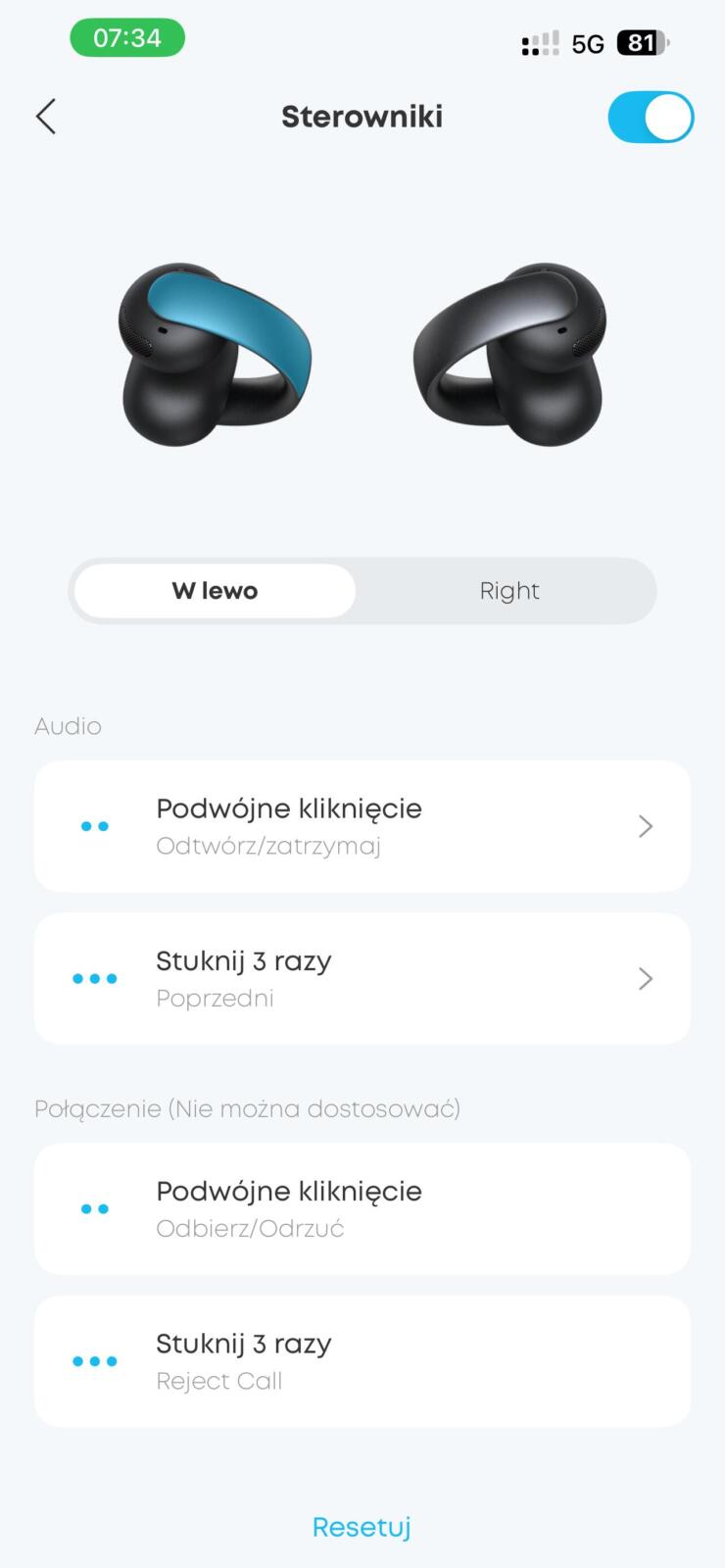Tap Resetuj to reset controls
725x1568 pixels.
(362, 1527)
